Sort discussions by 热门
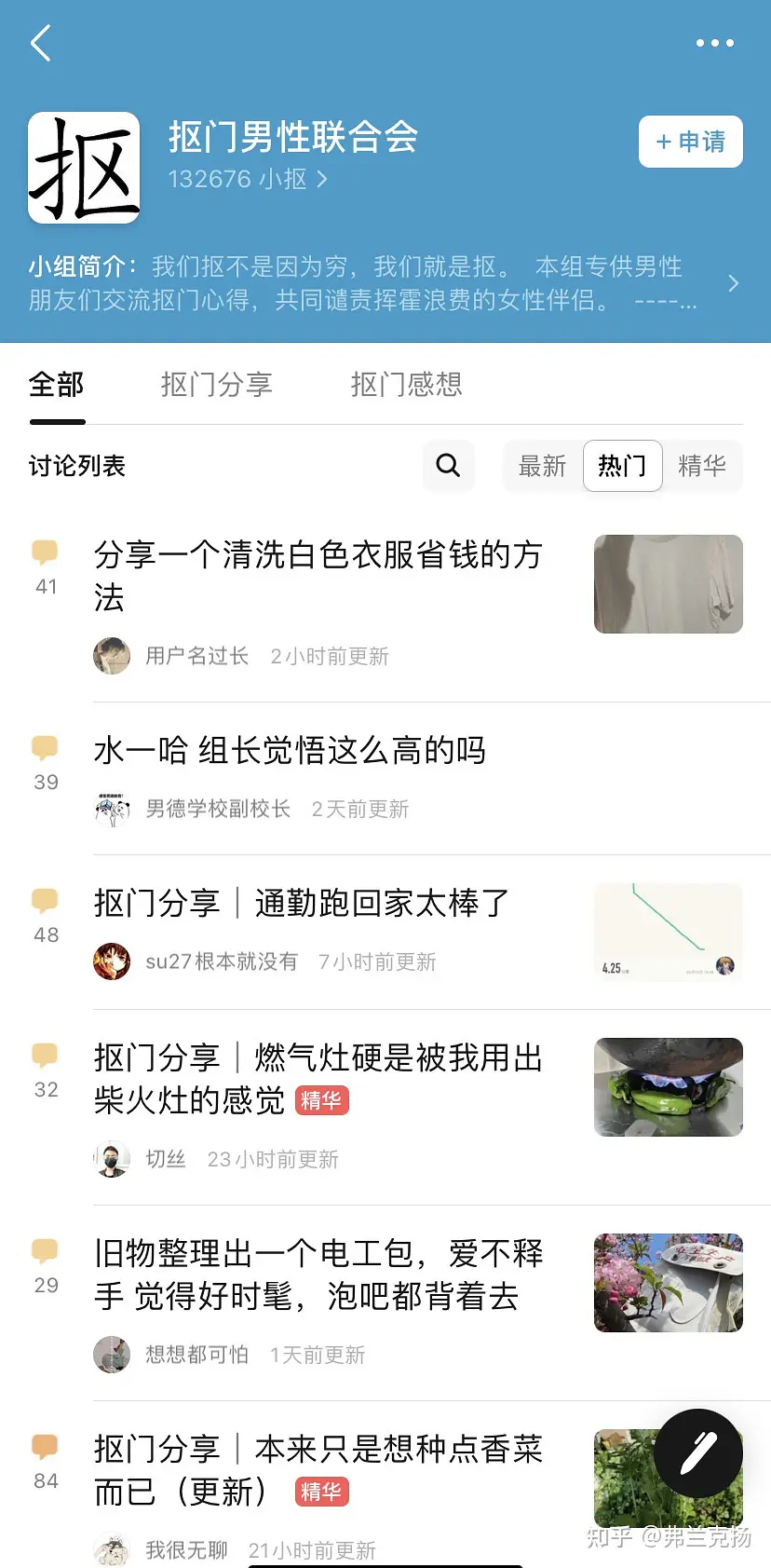Viewport: 771px width, 1568px height. [x=622, y=466]
